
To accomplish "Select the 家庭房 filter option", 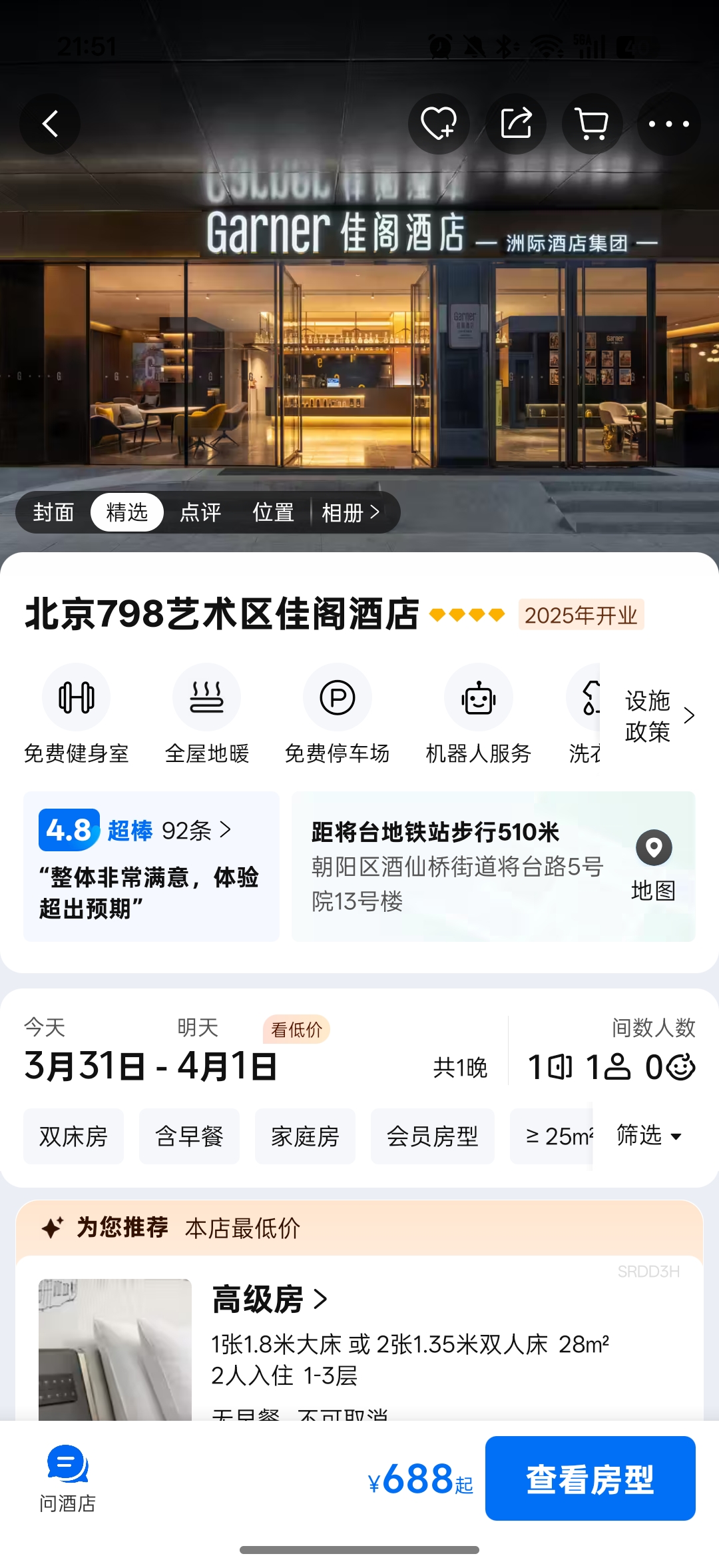I will click(x=305, y=1137).
